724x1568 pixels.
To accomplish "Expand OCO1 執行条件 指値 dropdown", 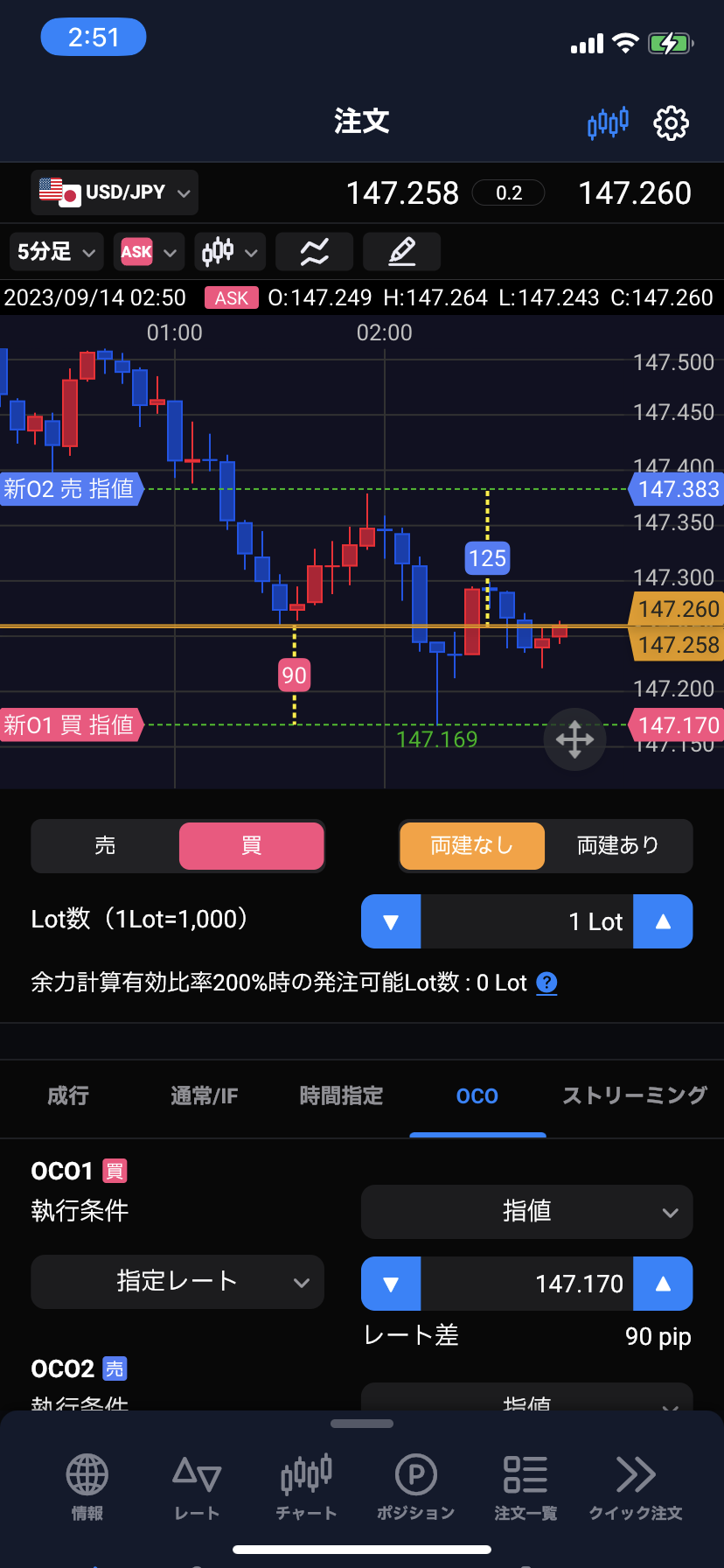I will click(526, 1212).
